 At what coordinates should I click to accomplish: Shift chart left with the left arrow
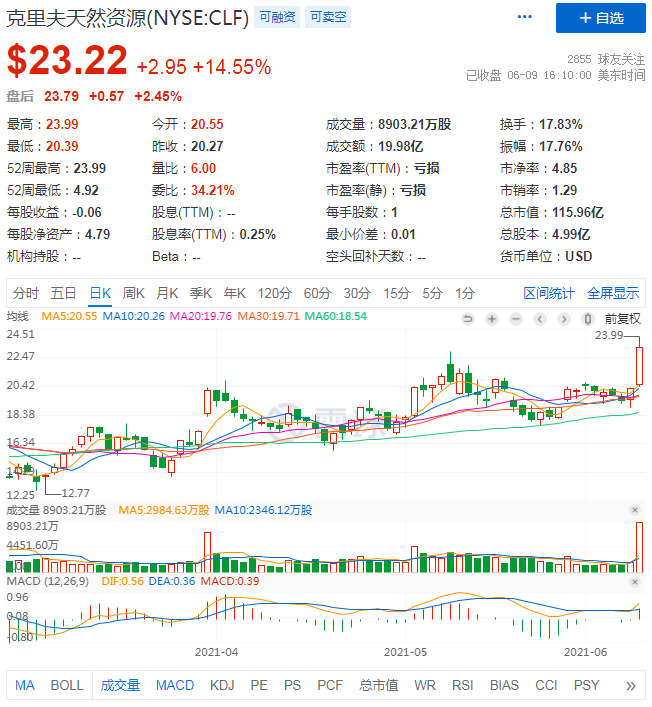[539, 319]
